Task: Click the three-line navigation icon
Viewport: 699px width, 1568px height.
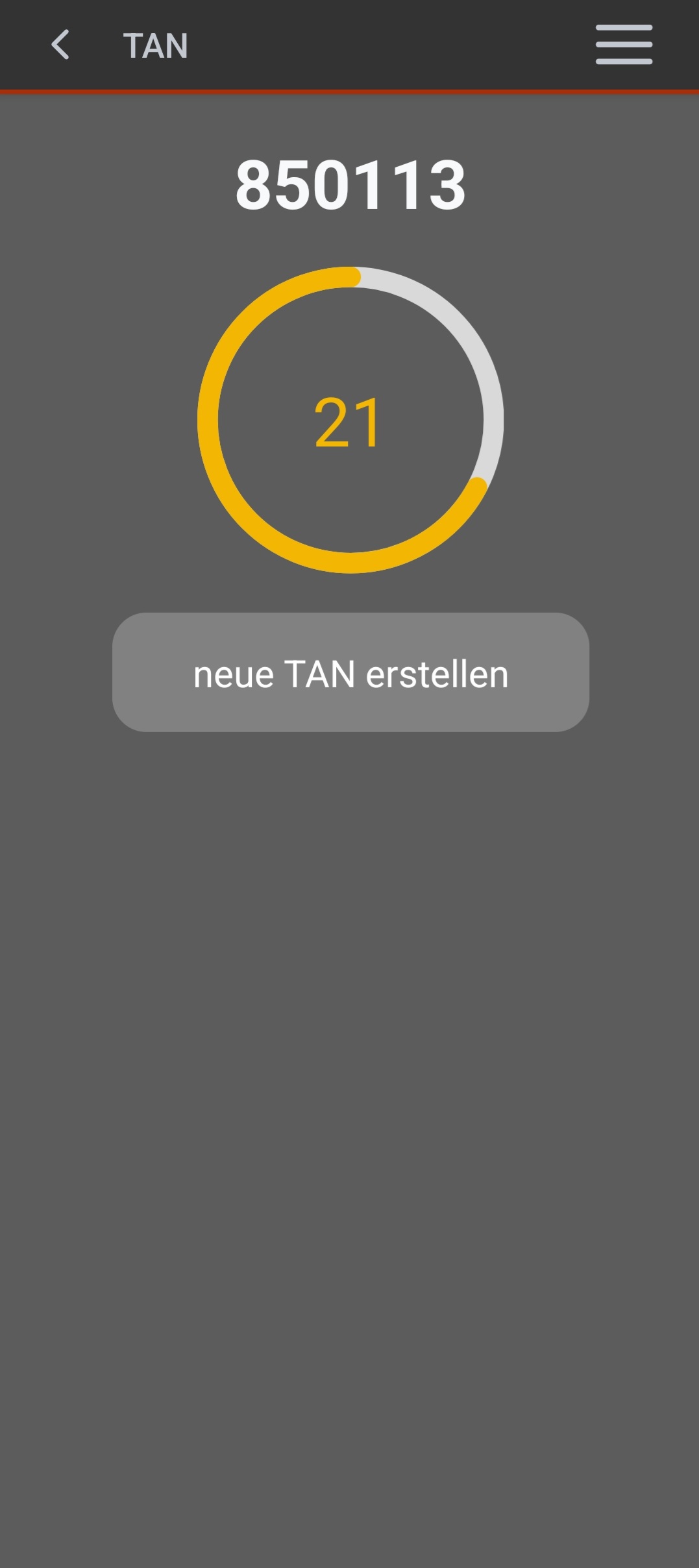Action: pyautogui.click(x=623, y=45)
